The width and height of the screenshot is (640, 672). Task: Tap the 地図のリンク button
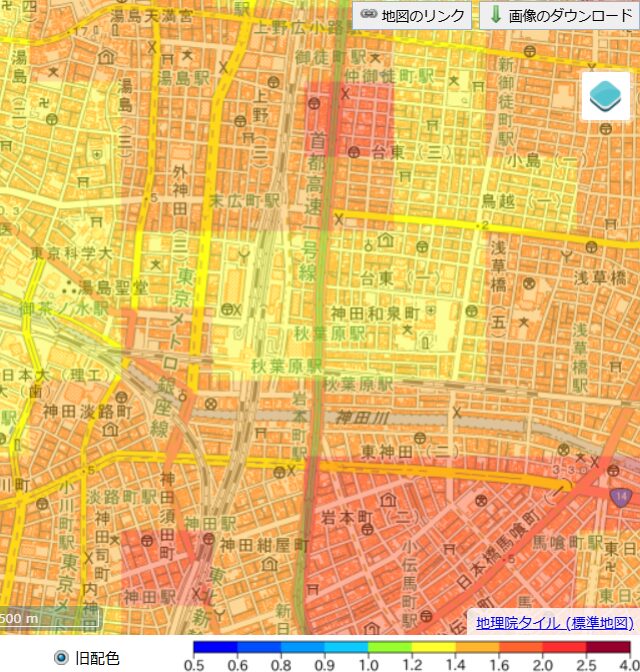click(413, 15)
